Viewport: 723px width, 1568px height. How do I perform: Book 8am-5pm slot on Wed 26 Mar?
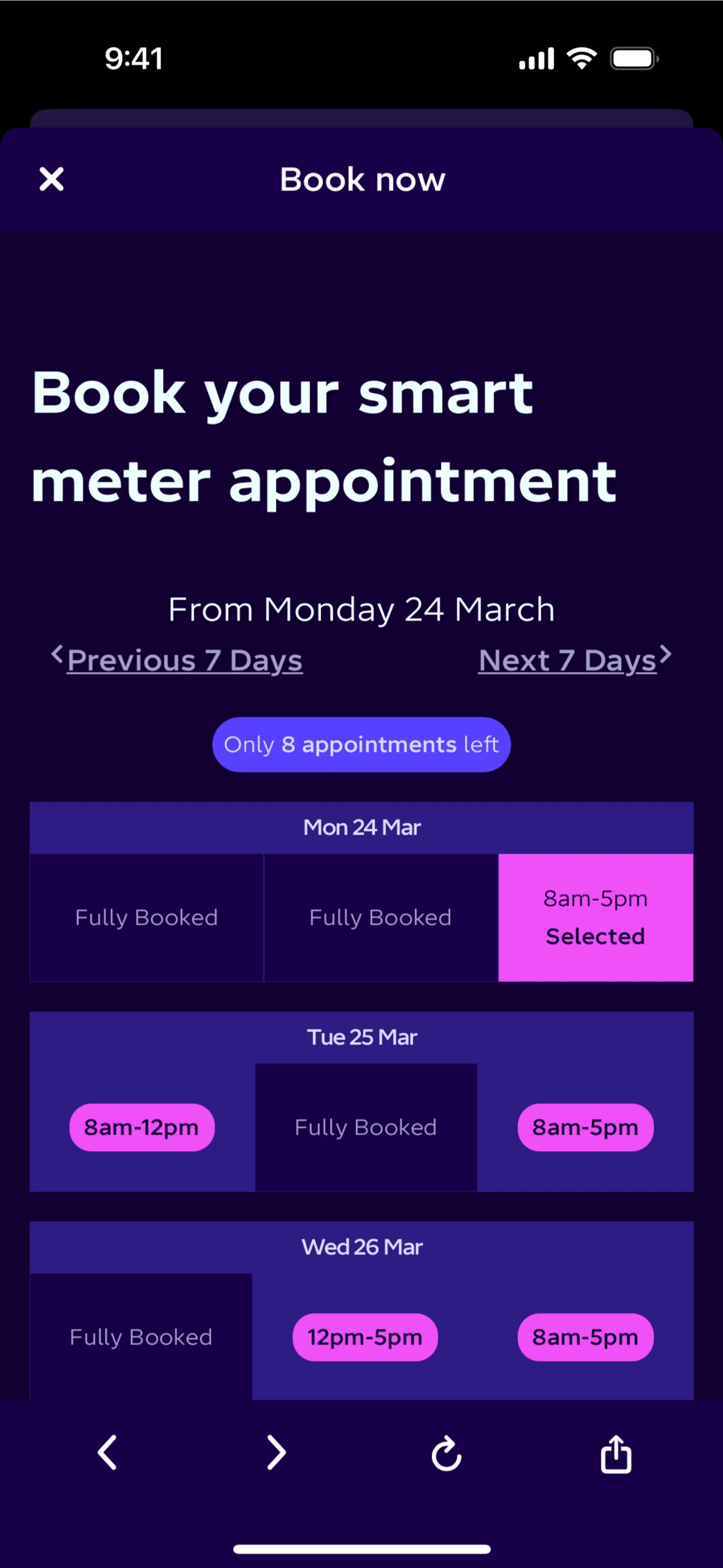click(585, 1337)
